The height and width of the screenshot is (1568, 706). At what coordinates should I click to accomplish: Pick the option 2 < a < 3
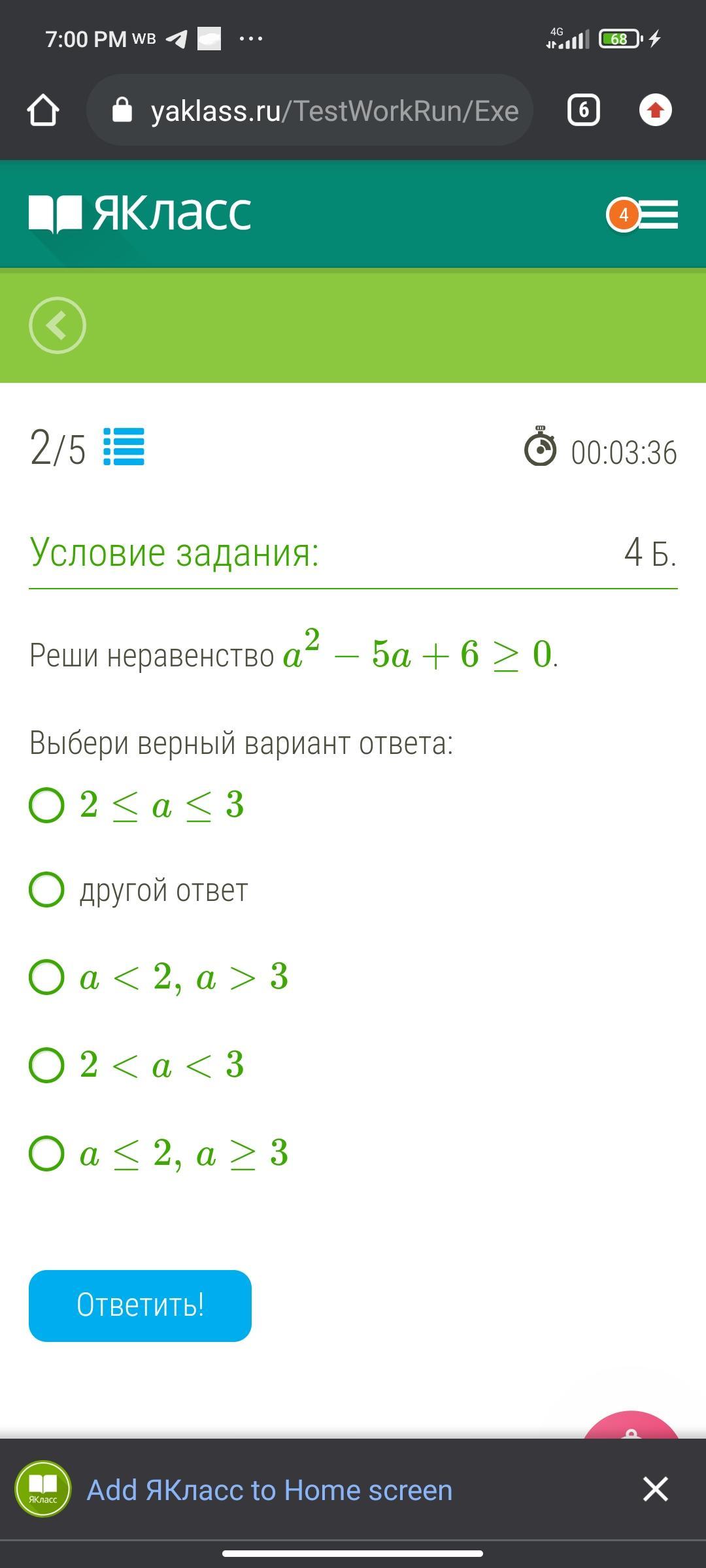[47, 1065]
